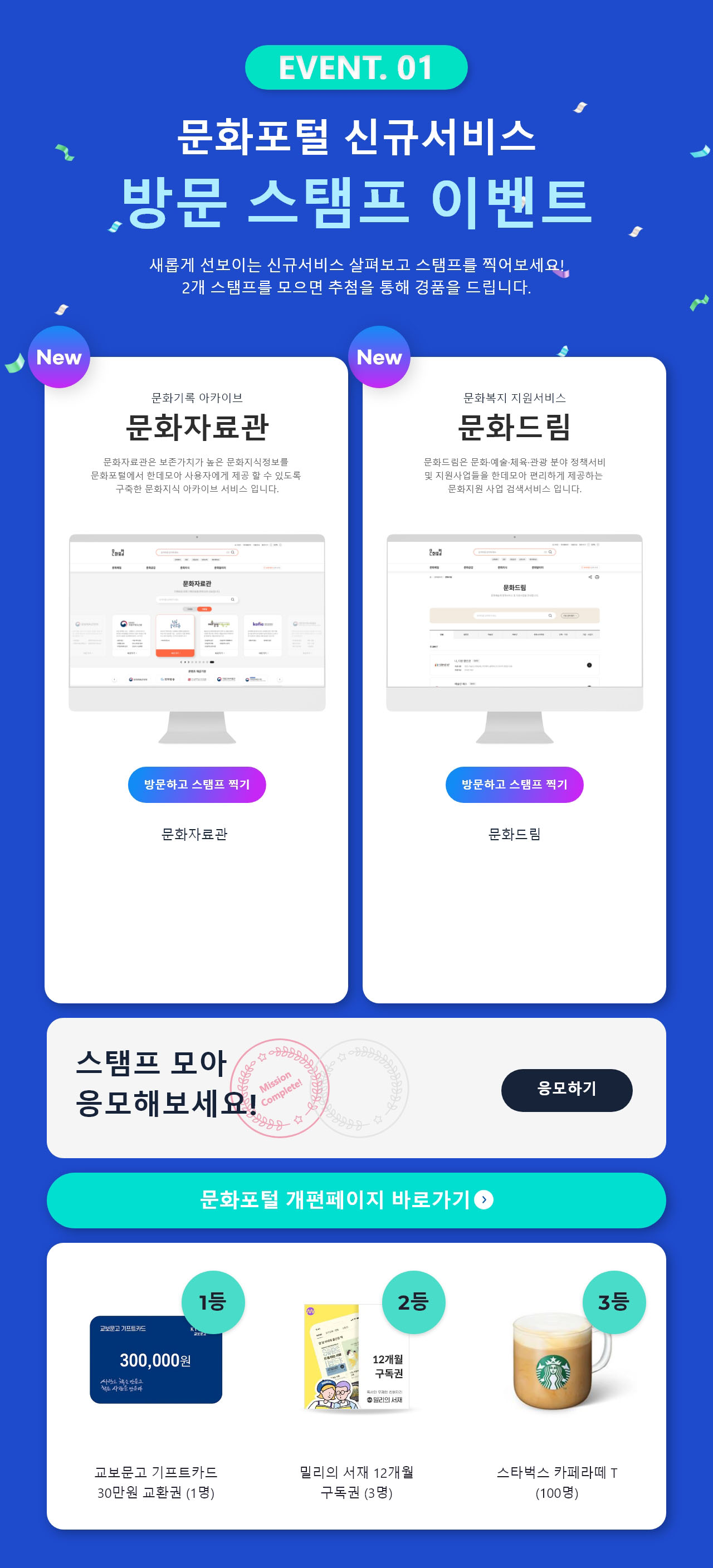The width and height of the screenshot is (713, 1568).
Task: Tap the stamp button for 문화드림
Action: pyautogui.click(x=514, y=784)
